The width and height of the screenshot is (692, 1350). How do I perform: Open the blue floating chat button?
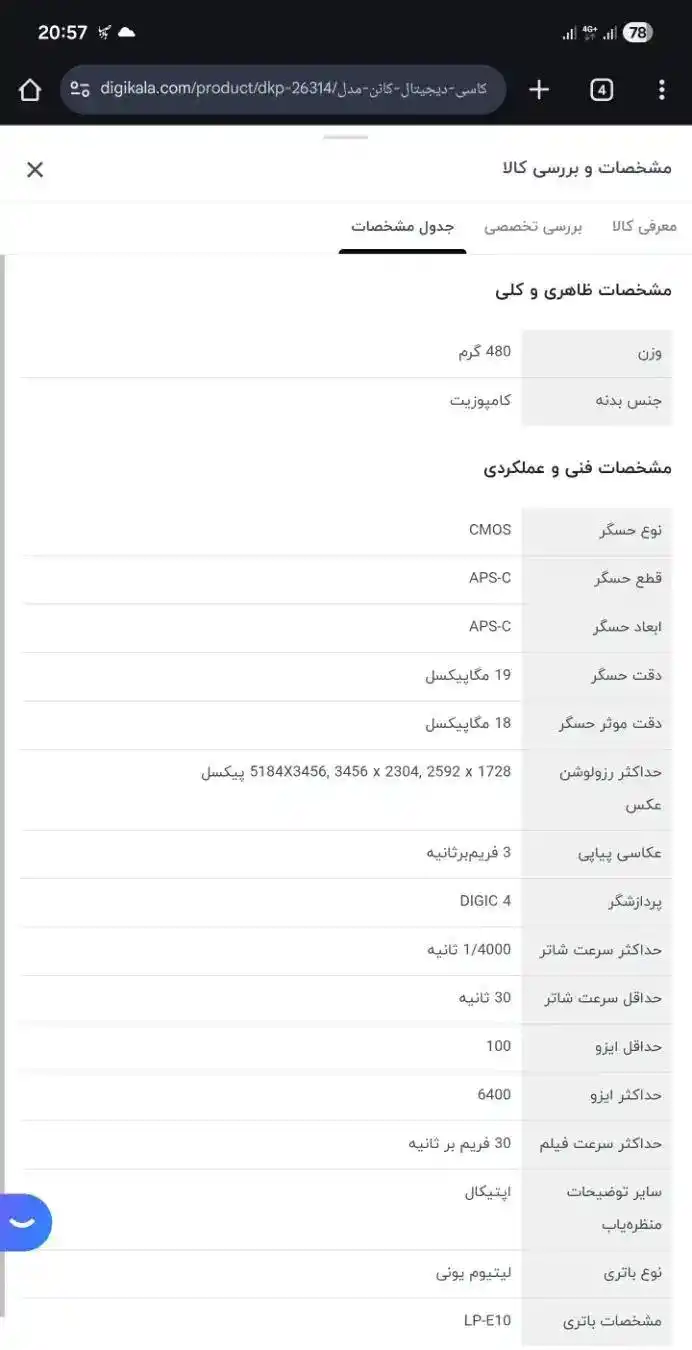pos(24,1222)
